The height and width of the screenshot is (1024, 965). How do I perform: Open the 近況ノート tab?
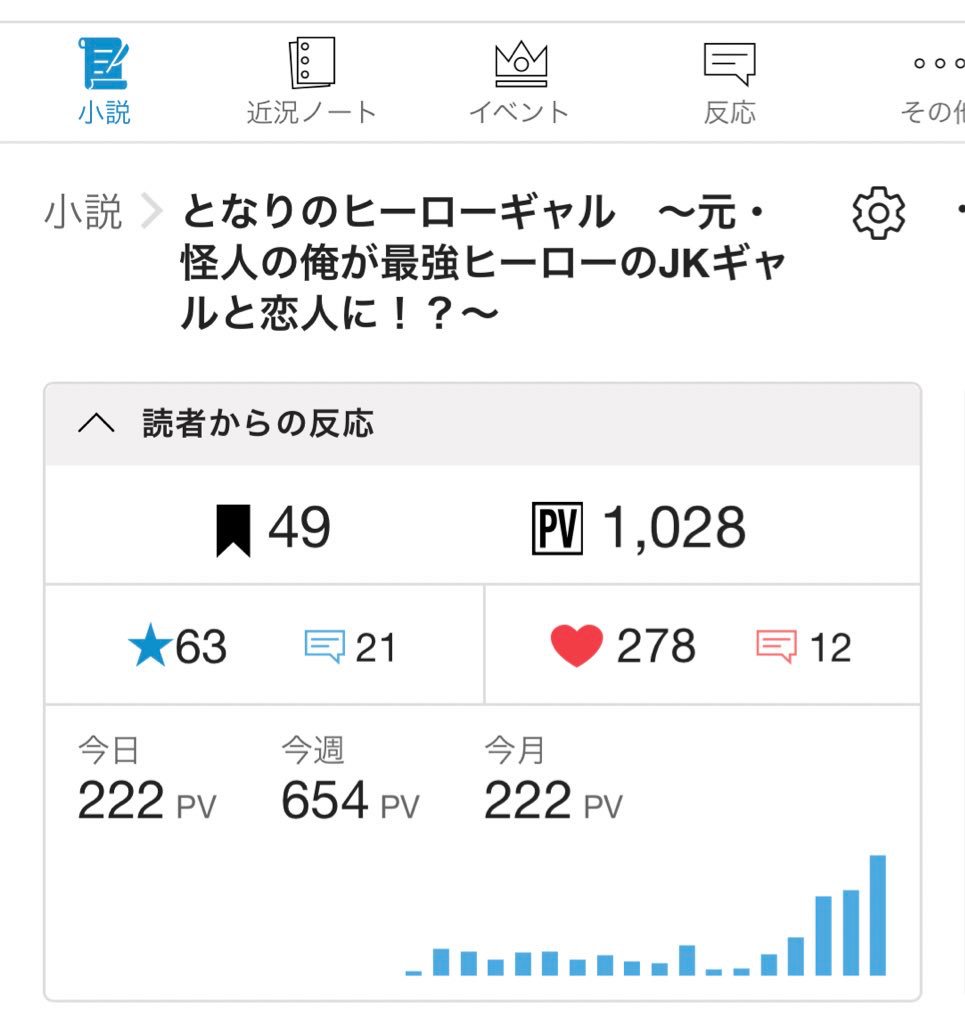click(x=311, y=82)
